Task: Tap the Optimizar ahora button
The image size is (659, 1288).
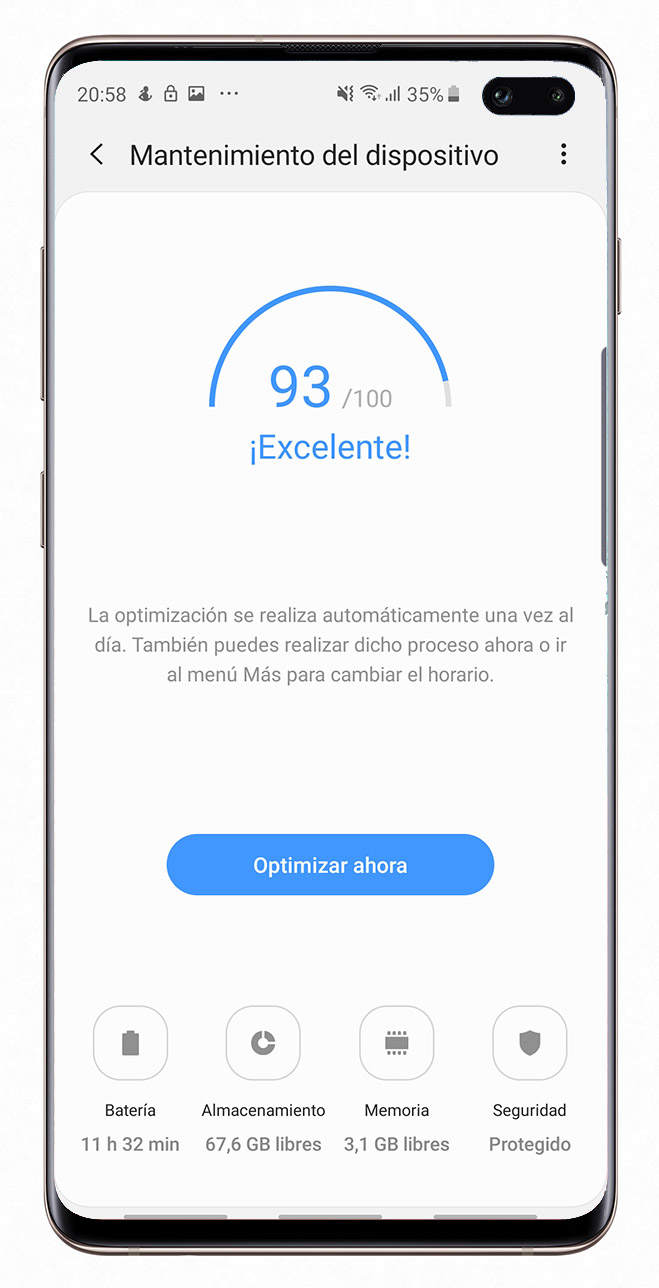Action: click(x=330, y=865)
